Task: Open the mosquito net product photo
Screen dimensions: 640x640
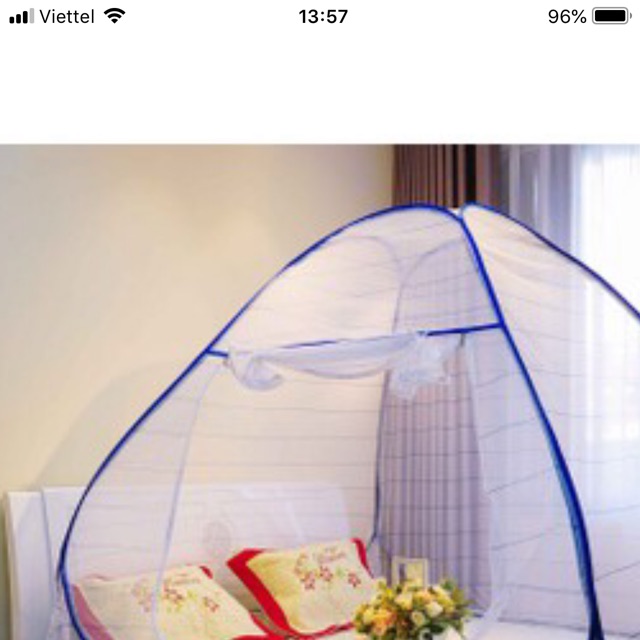Action: point(320,392)
